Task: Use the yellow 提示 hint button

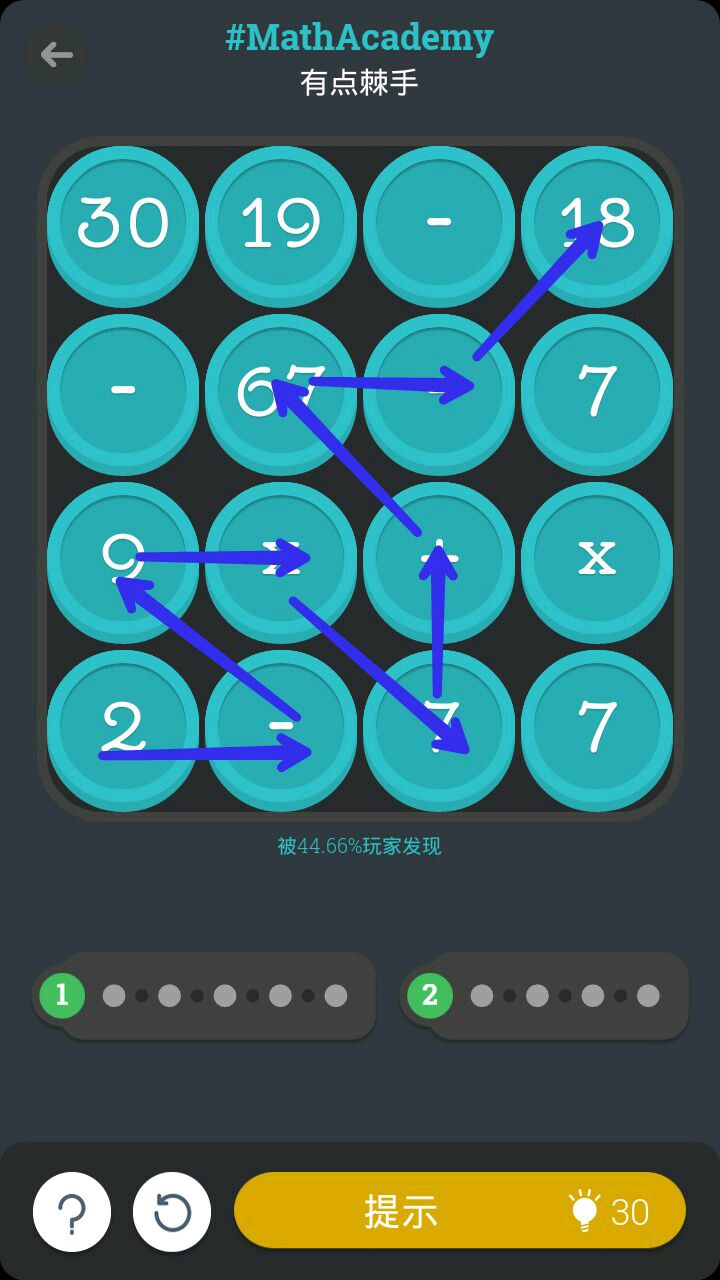Action: [x=460, y=1211]
